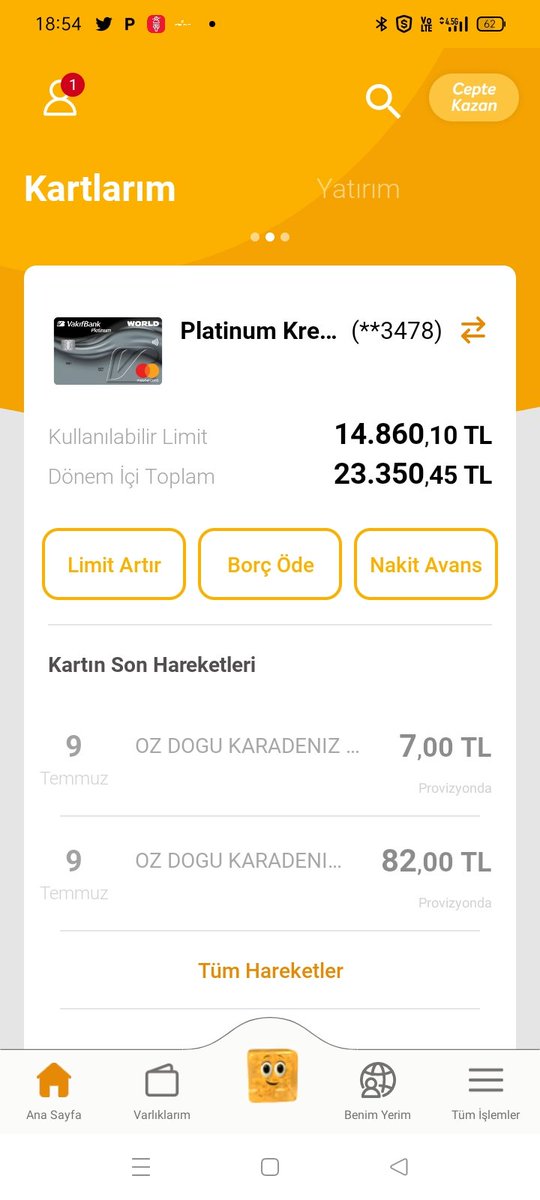Open Benim Yerim tab
Screen dimensions: 540x1200
coord(378,1091)
